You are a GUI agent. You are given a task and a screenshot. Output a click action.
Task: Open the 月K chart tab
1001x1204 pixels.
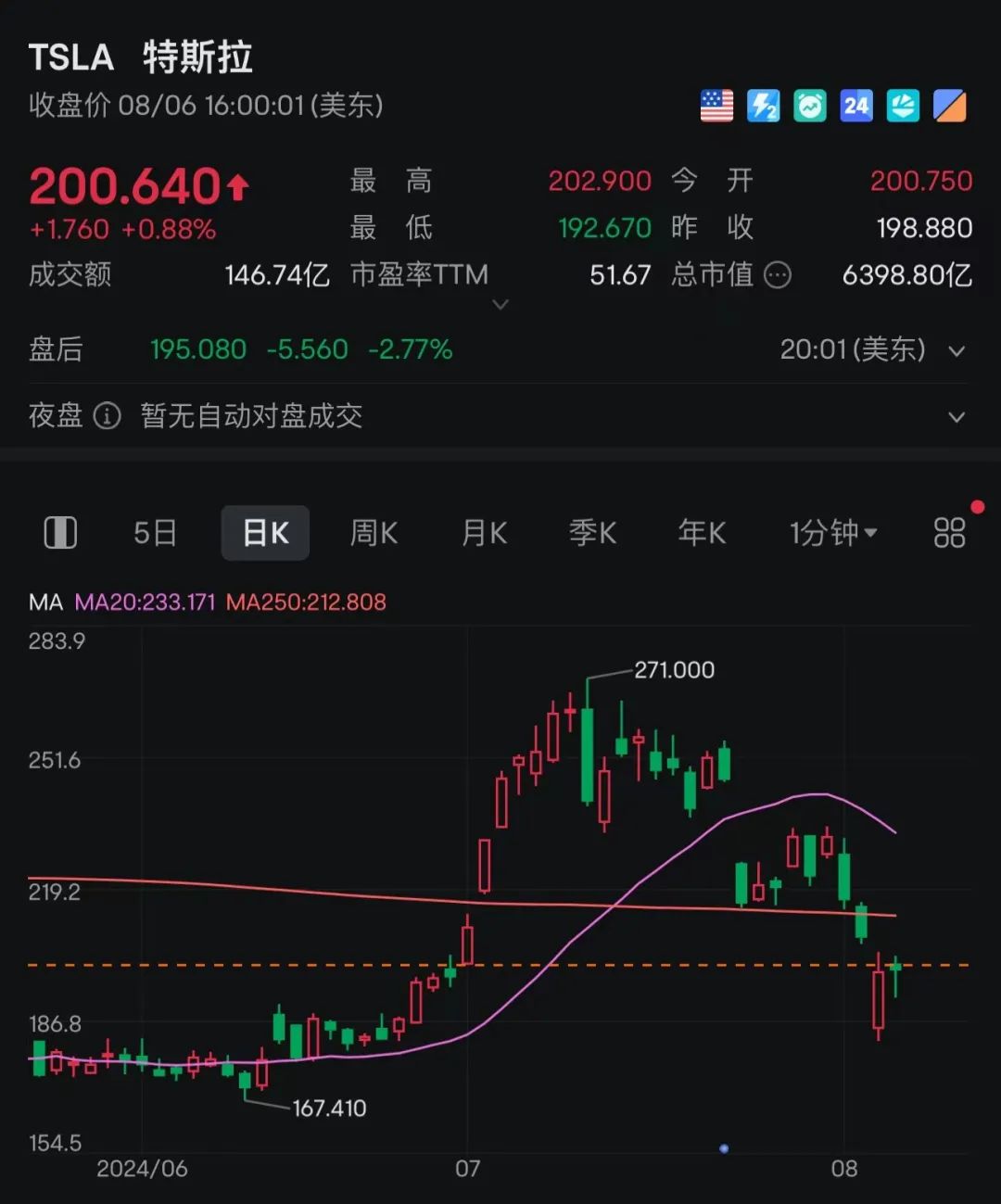[484, 533]
